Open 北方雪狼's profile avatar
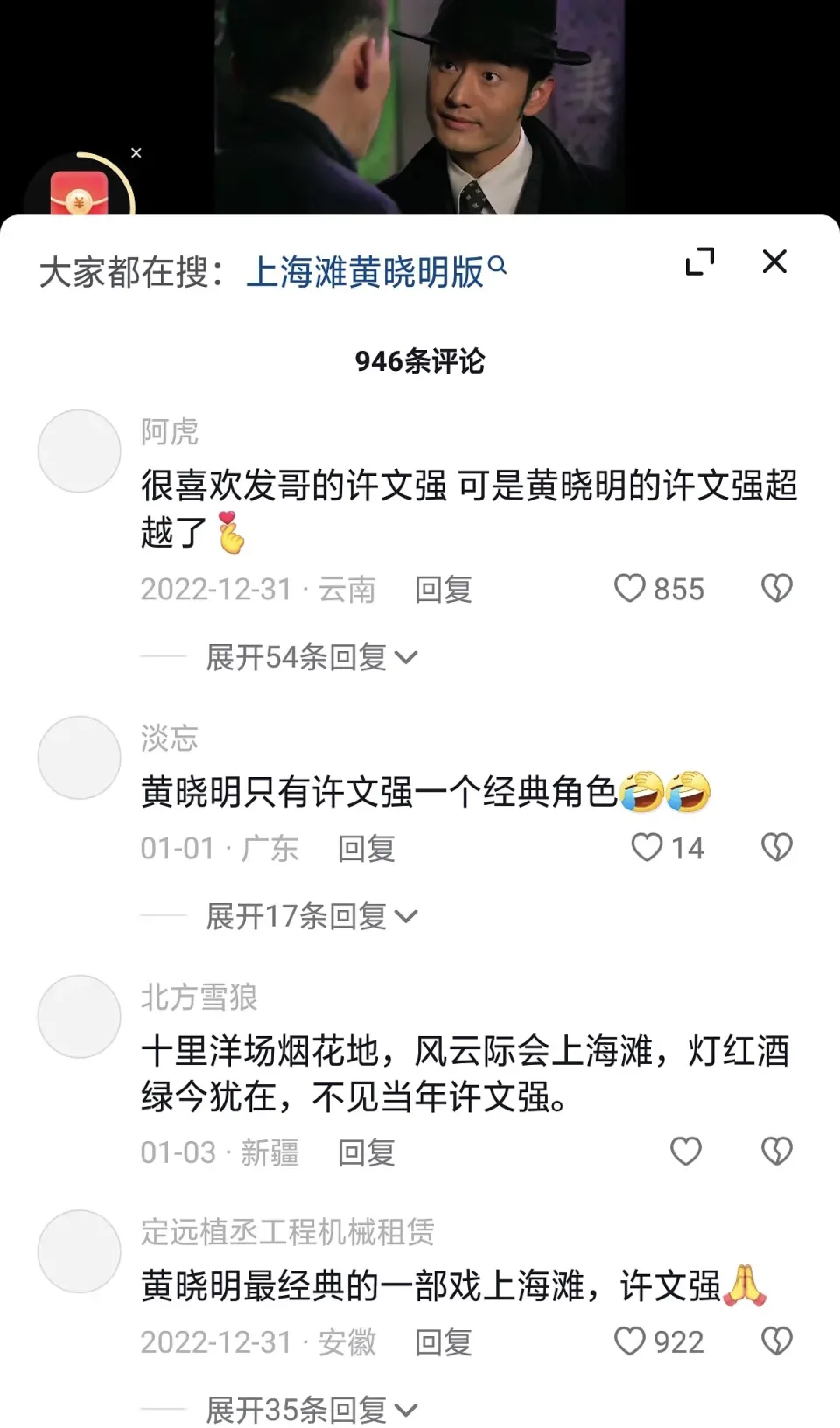This screenshot has height=1428, width=840. [x=79, y=1016]
